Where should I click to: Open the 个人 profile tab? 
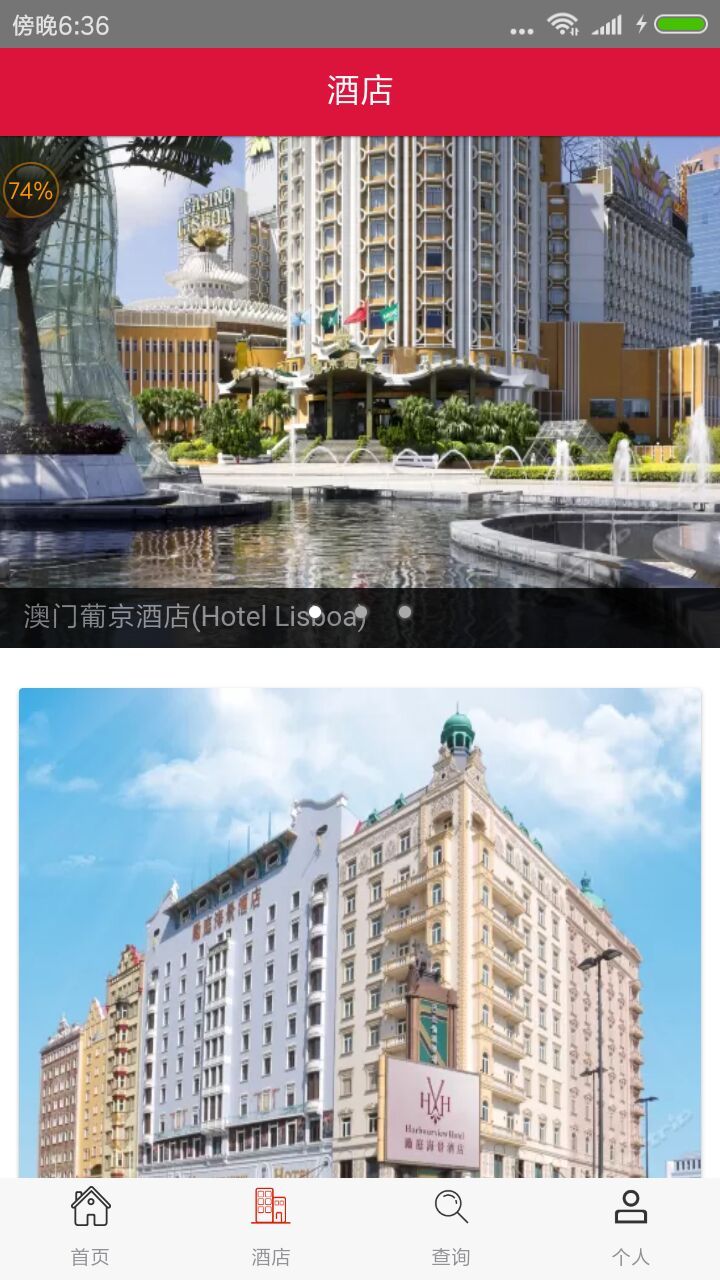(630, 1227)
